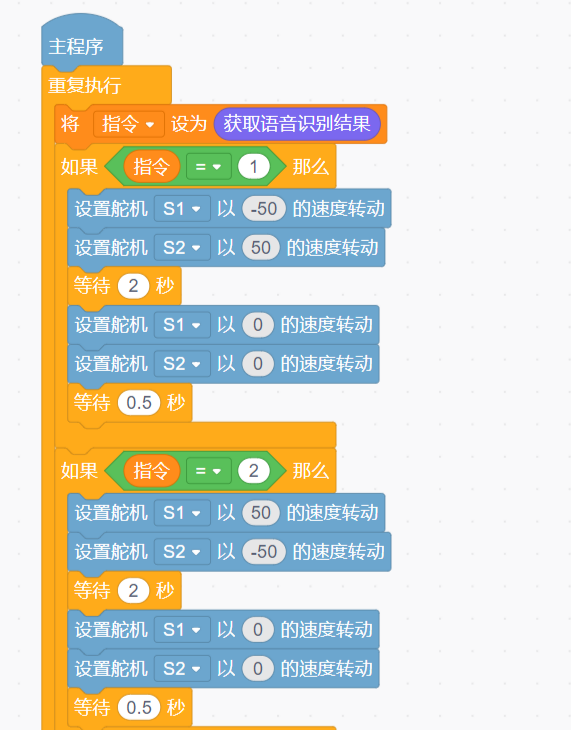This screenshot has height=730, width=571.
Task: Edit the -50 speed of S2 under 指令=2
Action: [264, 552]
